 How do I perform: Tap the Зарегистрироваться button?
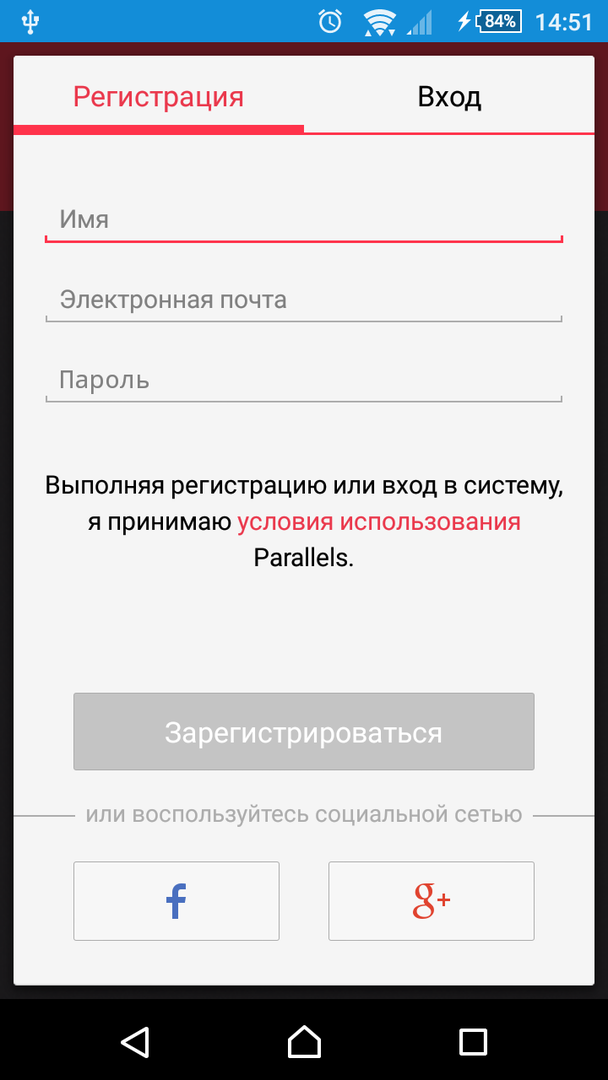tap(303, 732)
